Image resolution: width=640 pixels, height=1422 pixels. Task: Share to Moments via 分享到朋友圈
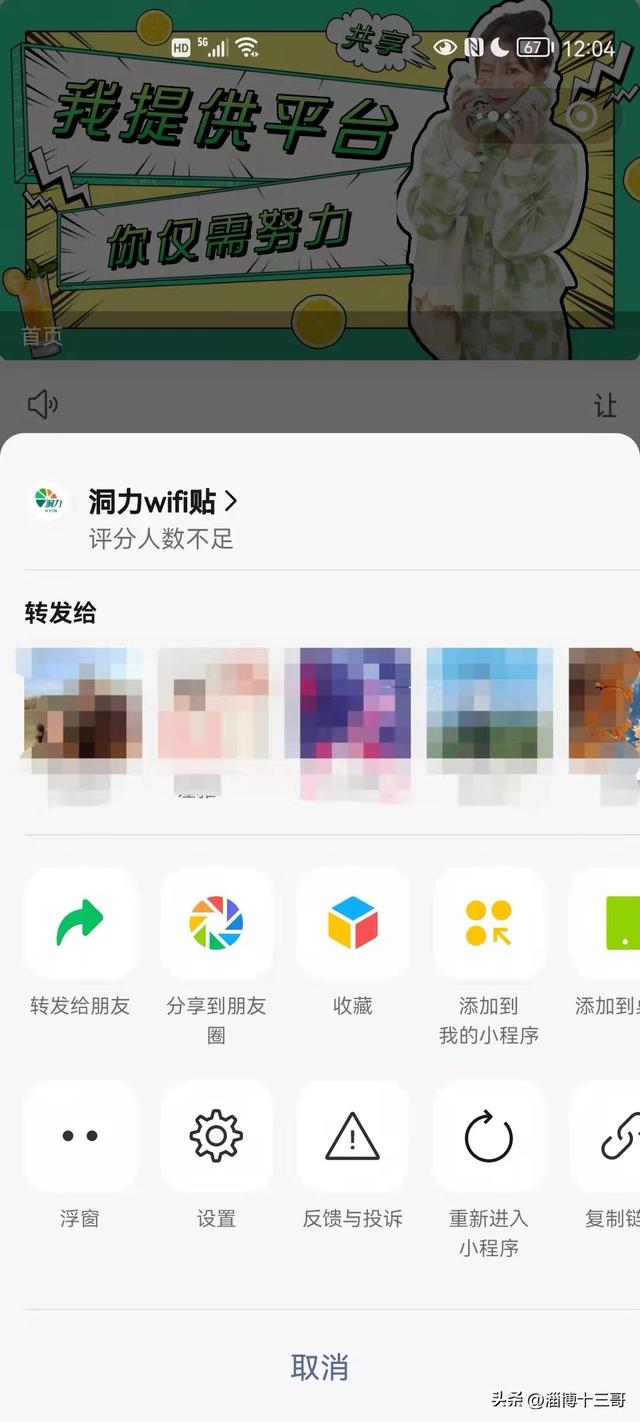(x=216, y=922)
